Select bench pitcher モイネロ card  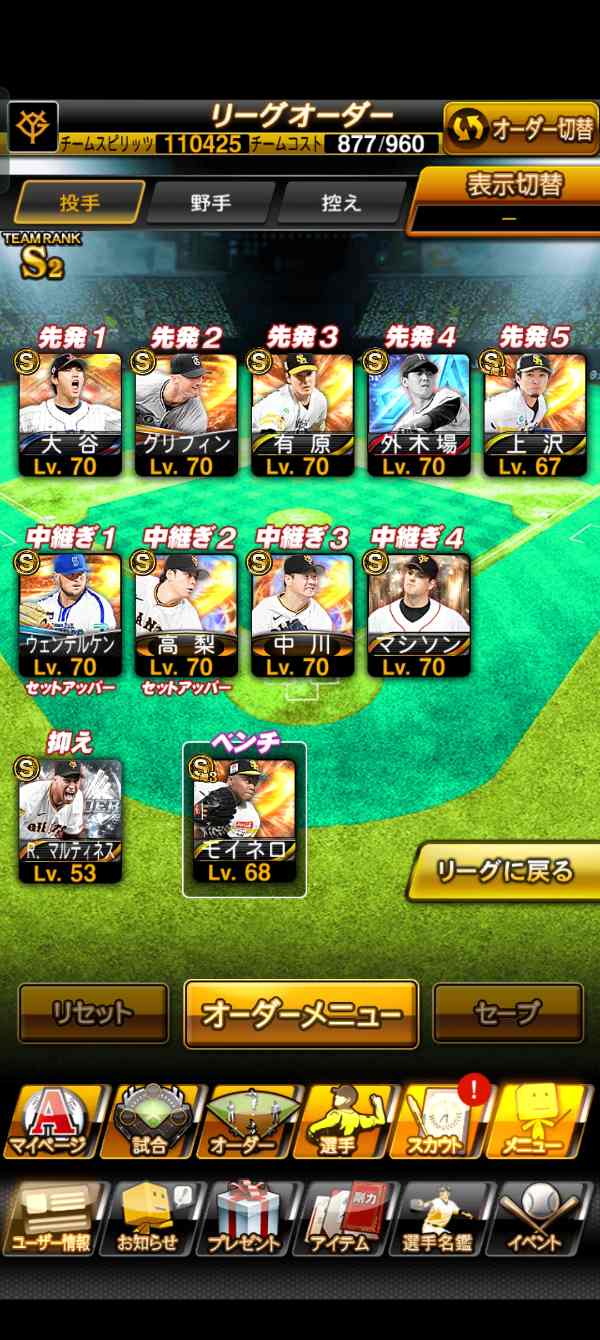(x=244, y=822)
